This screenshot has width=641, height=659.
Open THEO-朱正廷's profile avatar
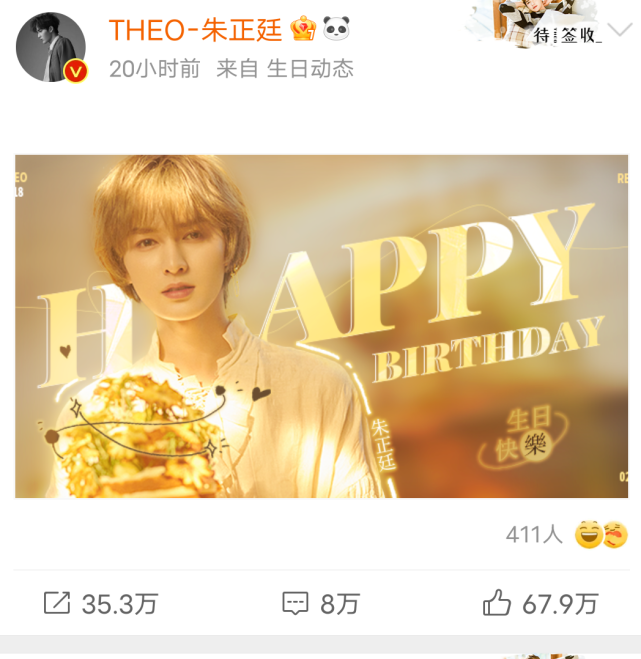point(50,47)
